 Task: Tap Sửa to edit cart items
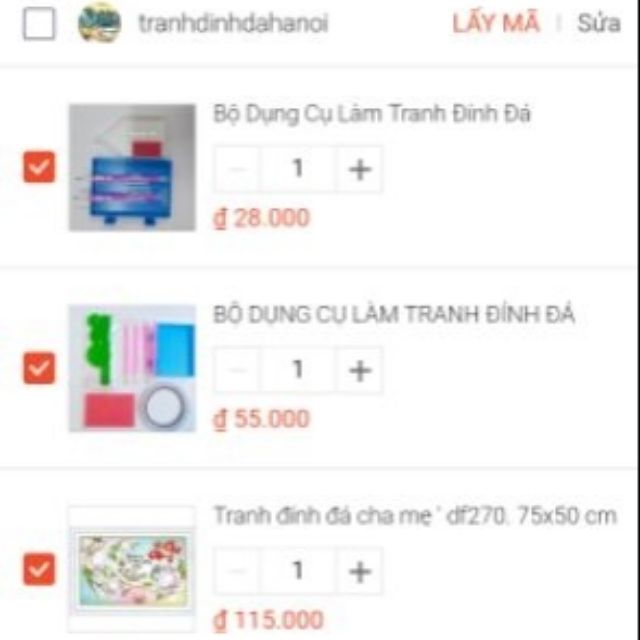[x=598, y=24]
